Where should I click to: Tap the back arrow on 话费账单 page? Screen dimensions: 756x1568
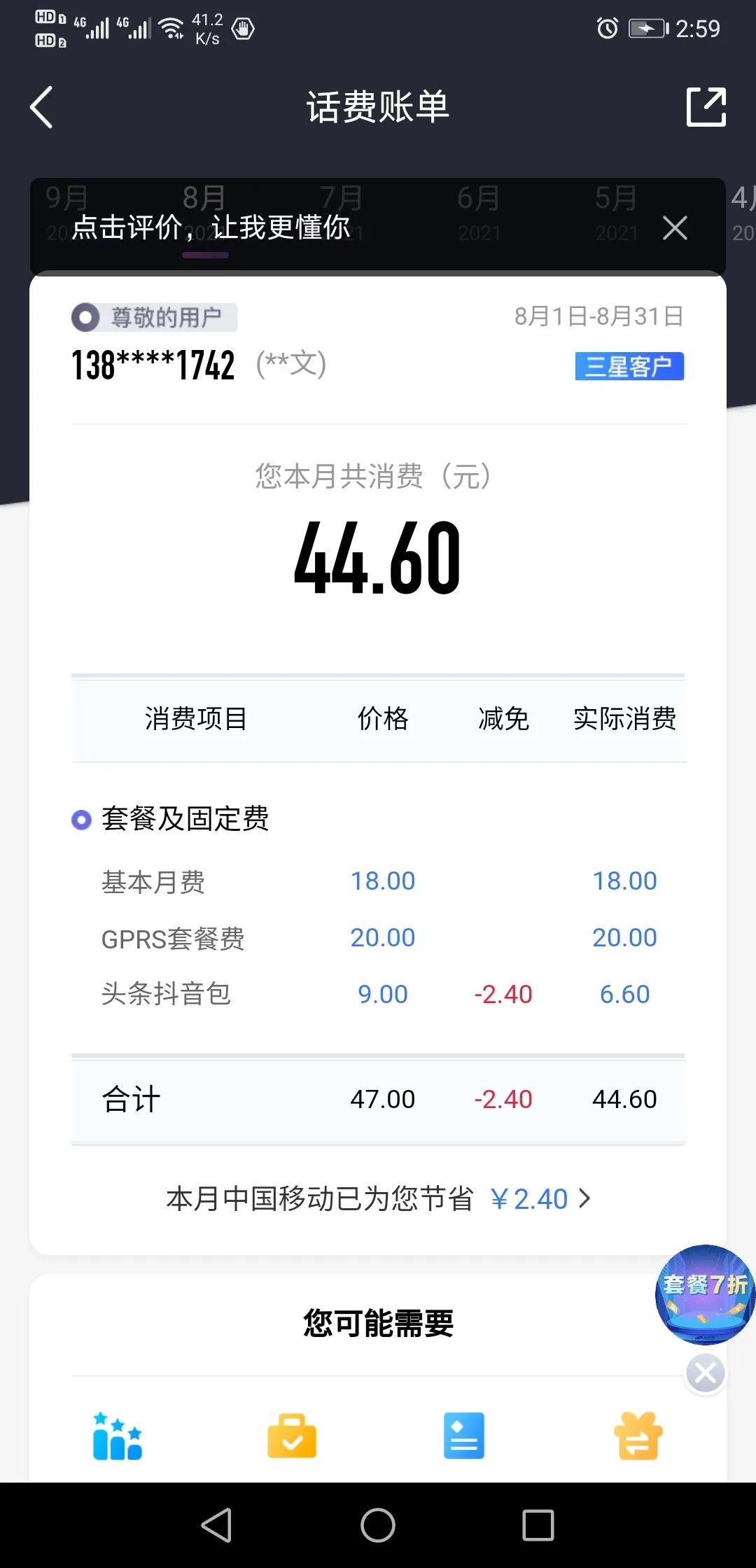[40, 107]
